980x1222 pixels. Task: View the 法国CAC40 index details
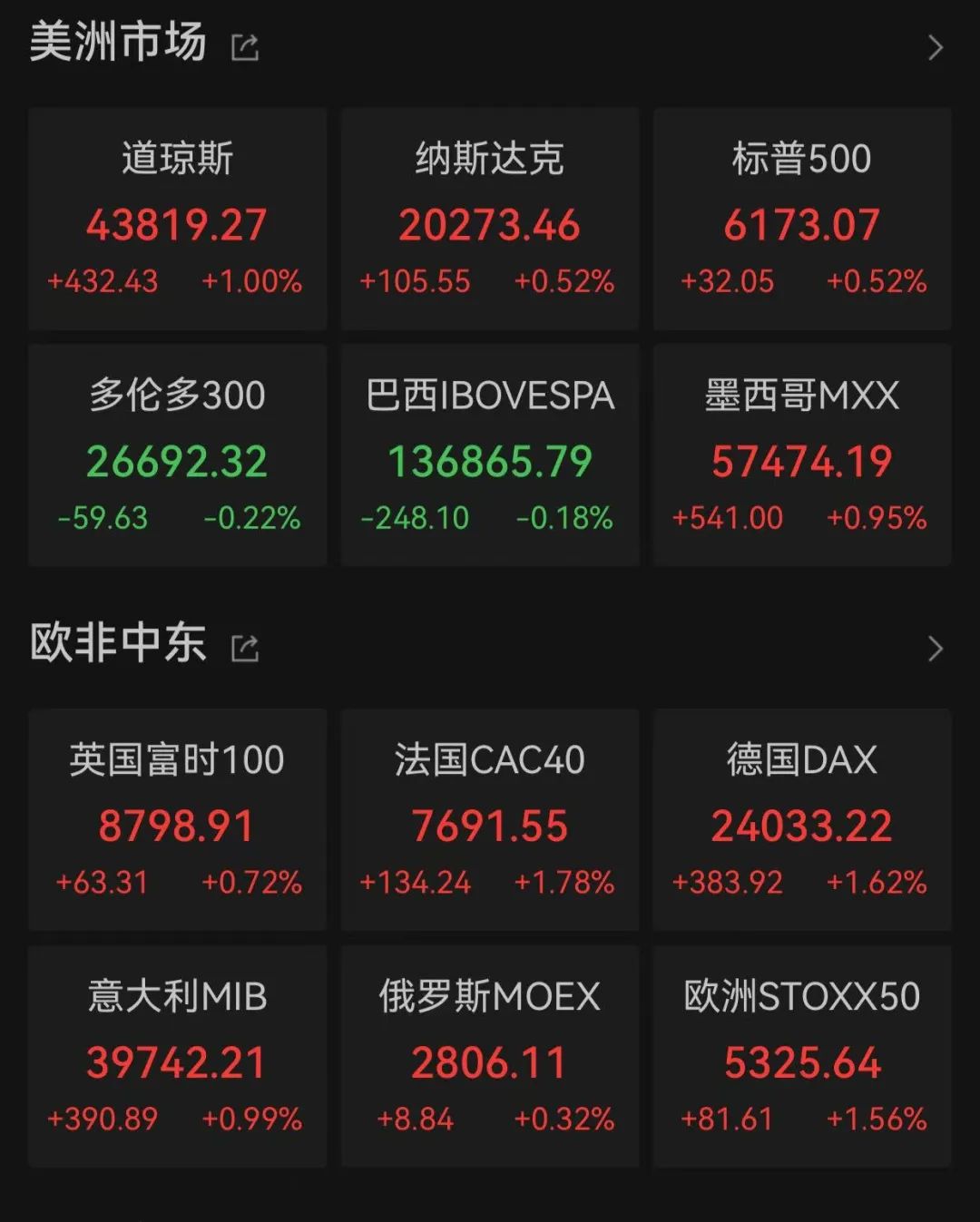[x=490, y=820]
